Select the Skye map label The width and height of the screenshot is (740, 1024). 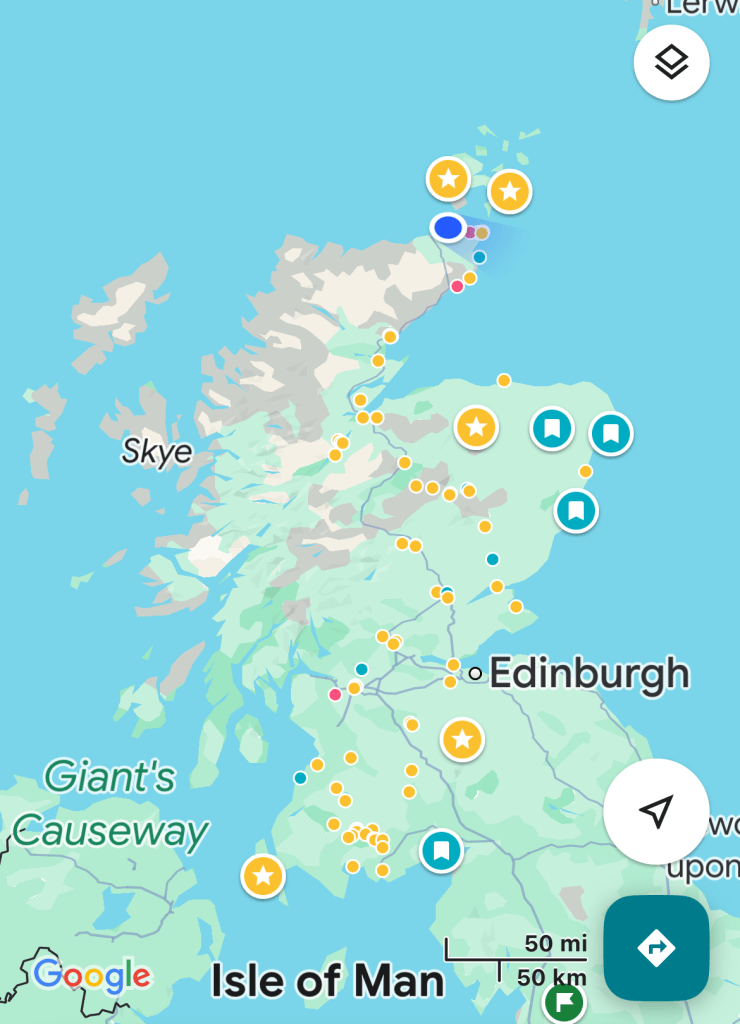pos(157,452)
